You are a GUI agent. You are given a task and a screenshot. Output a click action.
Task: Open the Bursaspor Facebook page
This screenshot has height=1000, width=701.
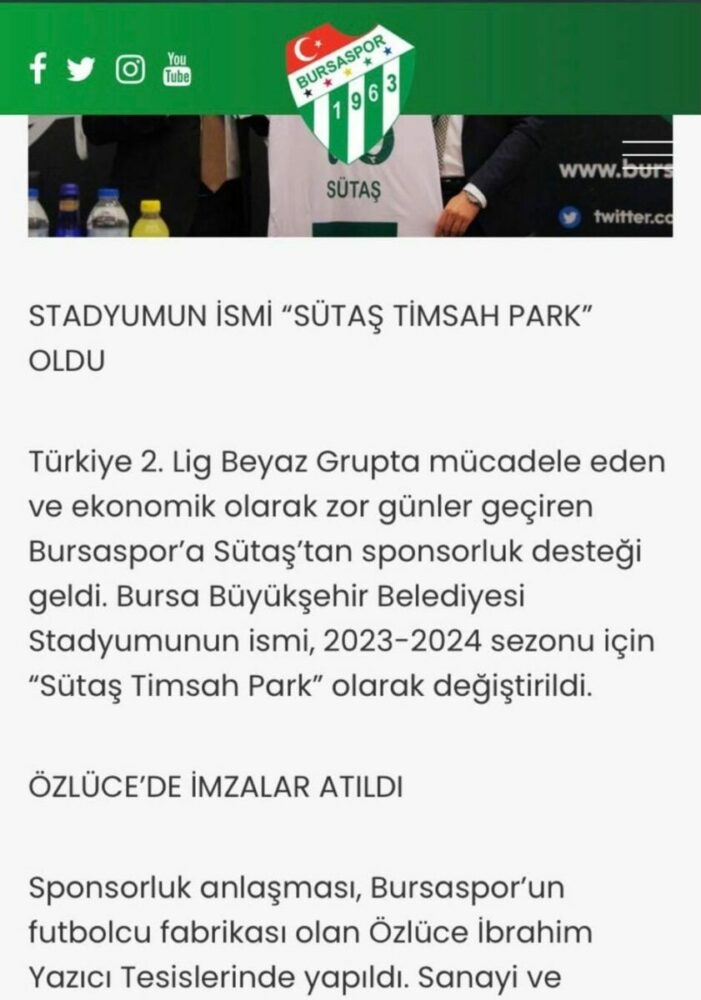pos(38,69)
